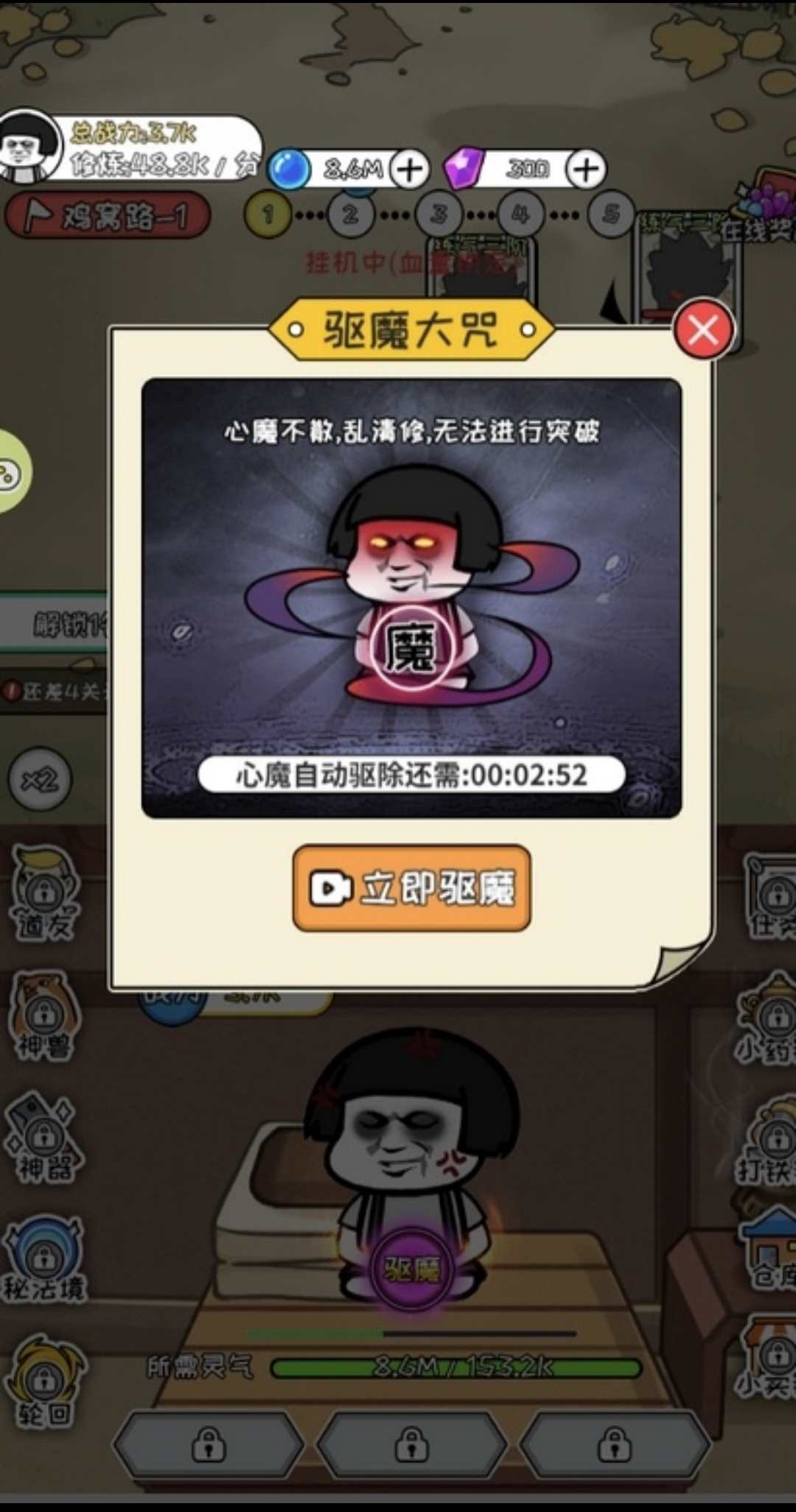Add more blue spirit orbs

coord(410,169)
